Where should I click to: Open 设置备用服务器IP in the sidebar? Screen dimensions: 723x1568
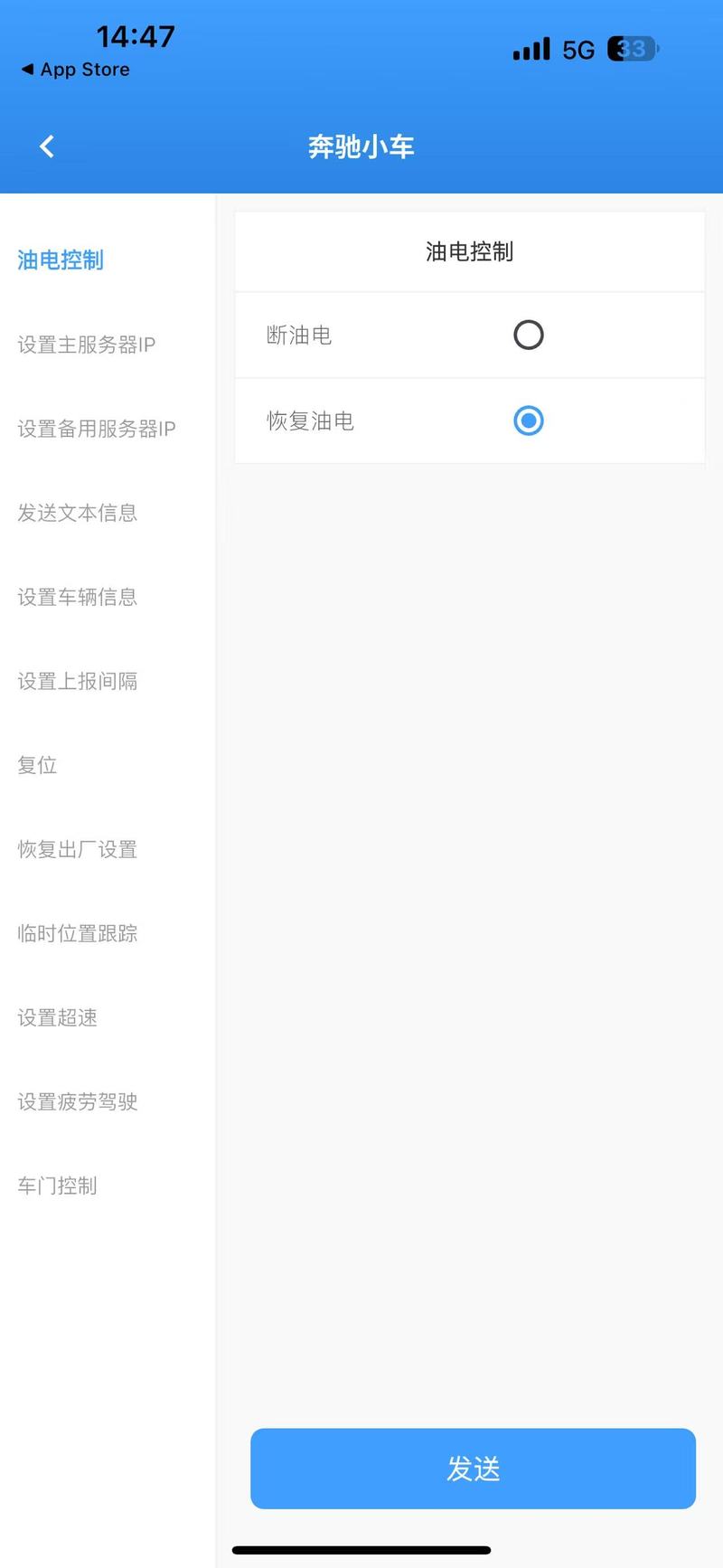97,429
